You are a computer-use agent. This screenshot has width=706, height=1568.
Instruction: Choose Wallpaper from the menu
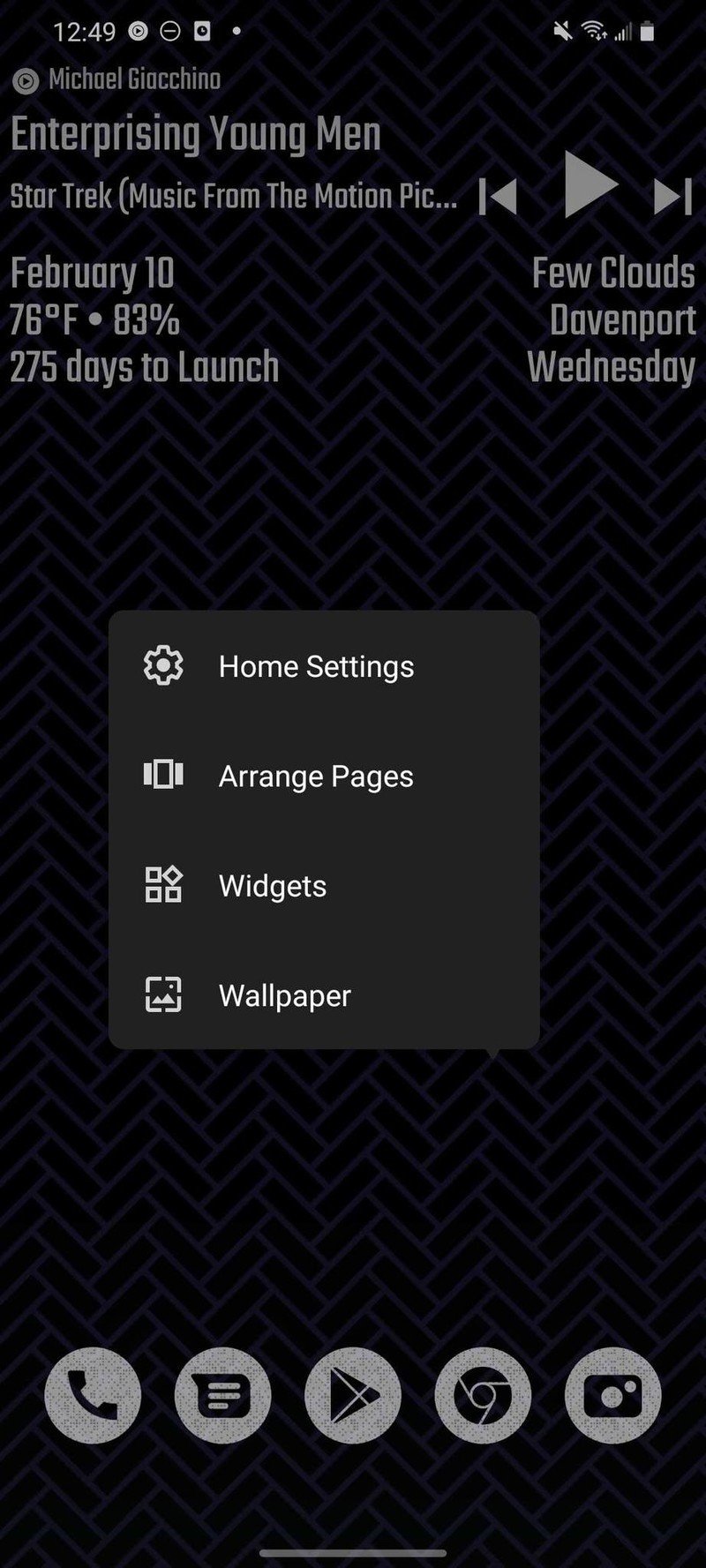[x=284, y=995]
